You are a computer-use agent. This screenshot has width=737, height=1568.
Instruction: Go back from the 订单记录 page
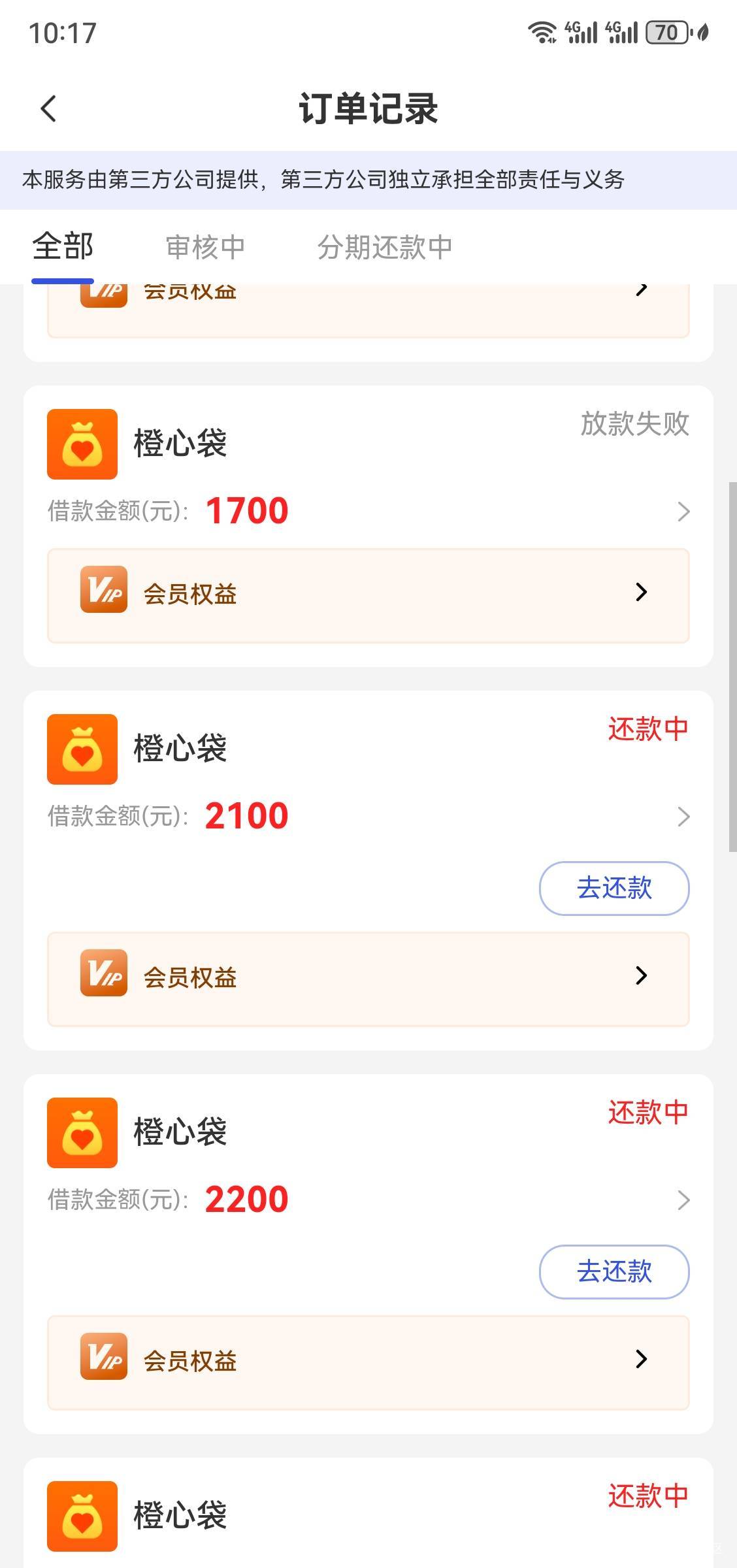tap(48, 108)
